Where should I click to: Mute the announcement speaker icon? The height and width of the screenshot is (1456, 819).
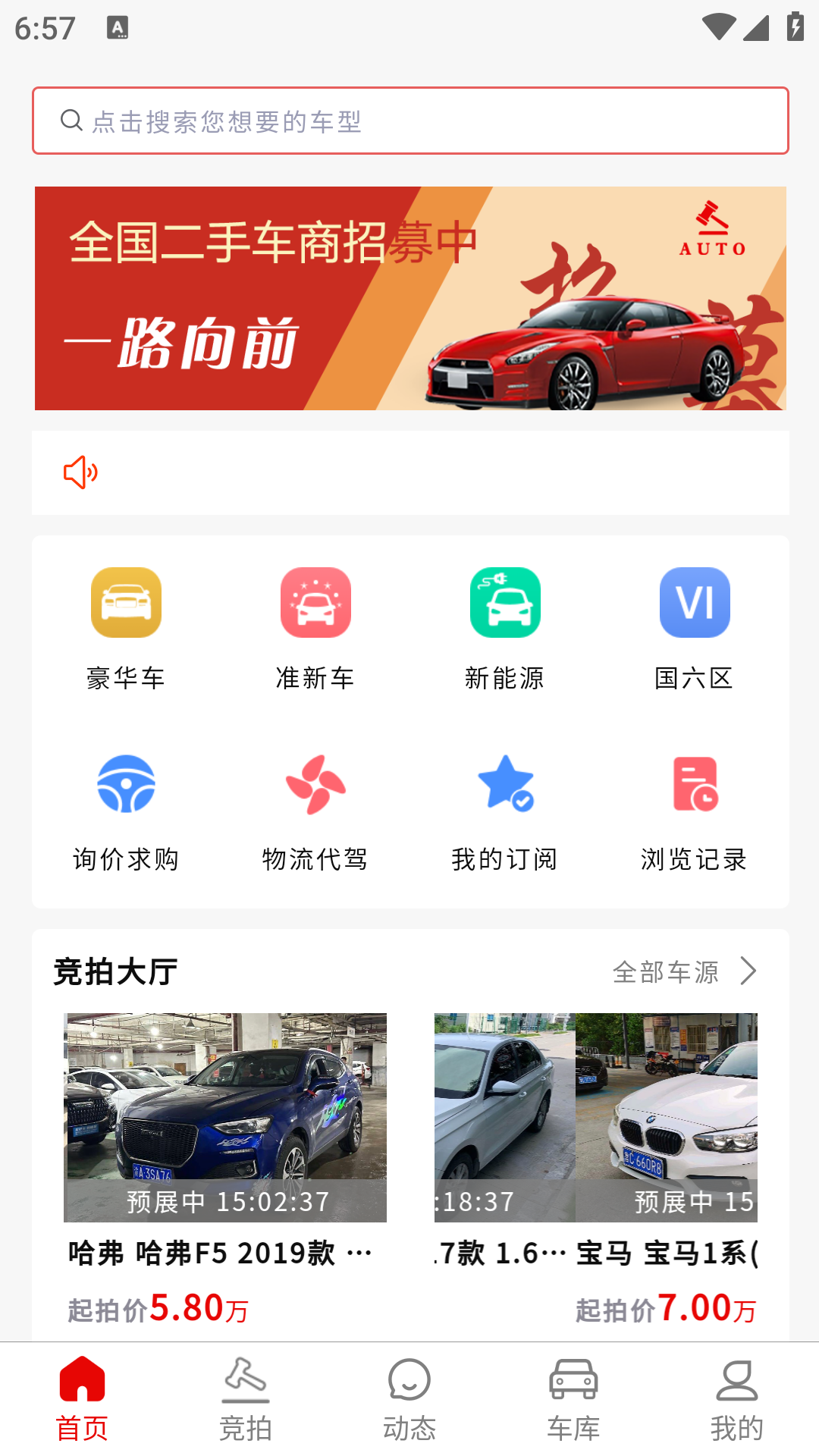click(x=80, y=472)
